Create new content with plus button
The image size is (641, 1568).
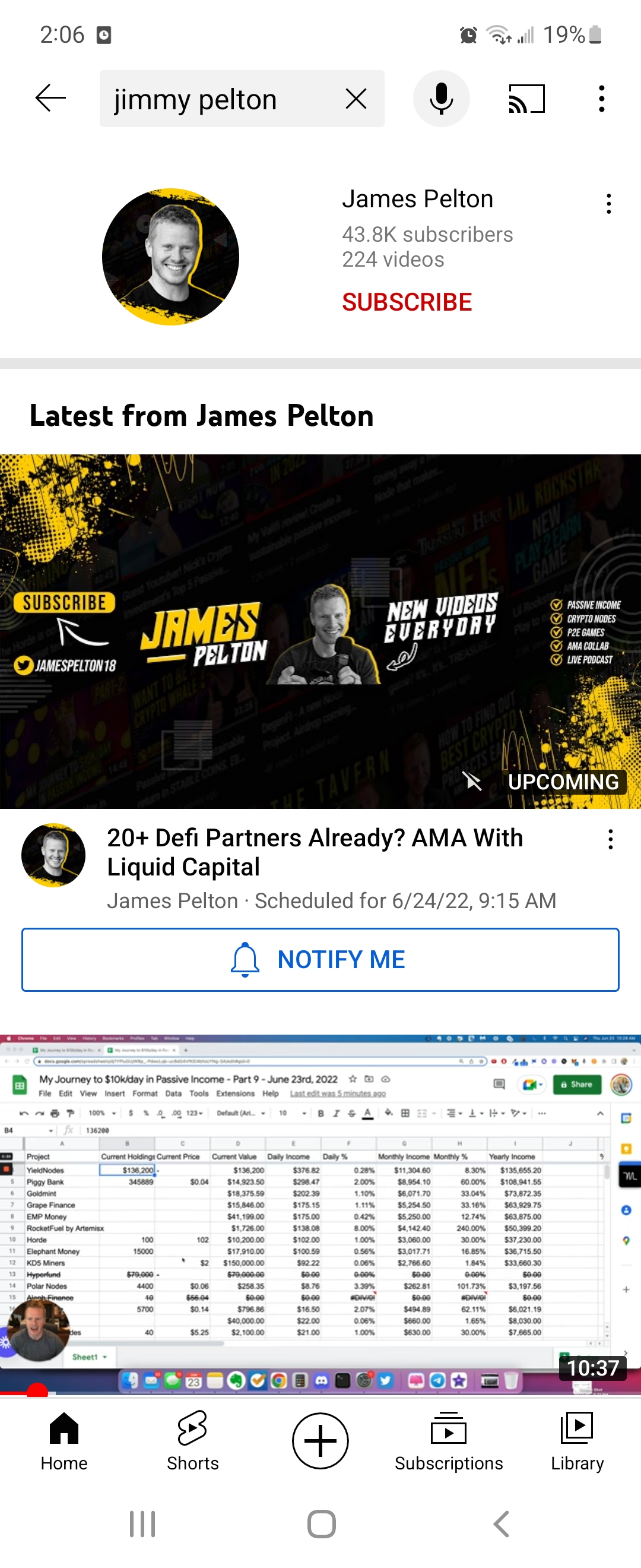(320, 1440)
